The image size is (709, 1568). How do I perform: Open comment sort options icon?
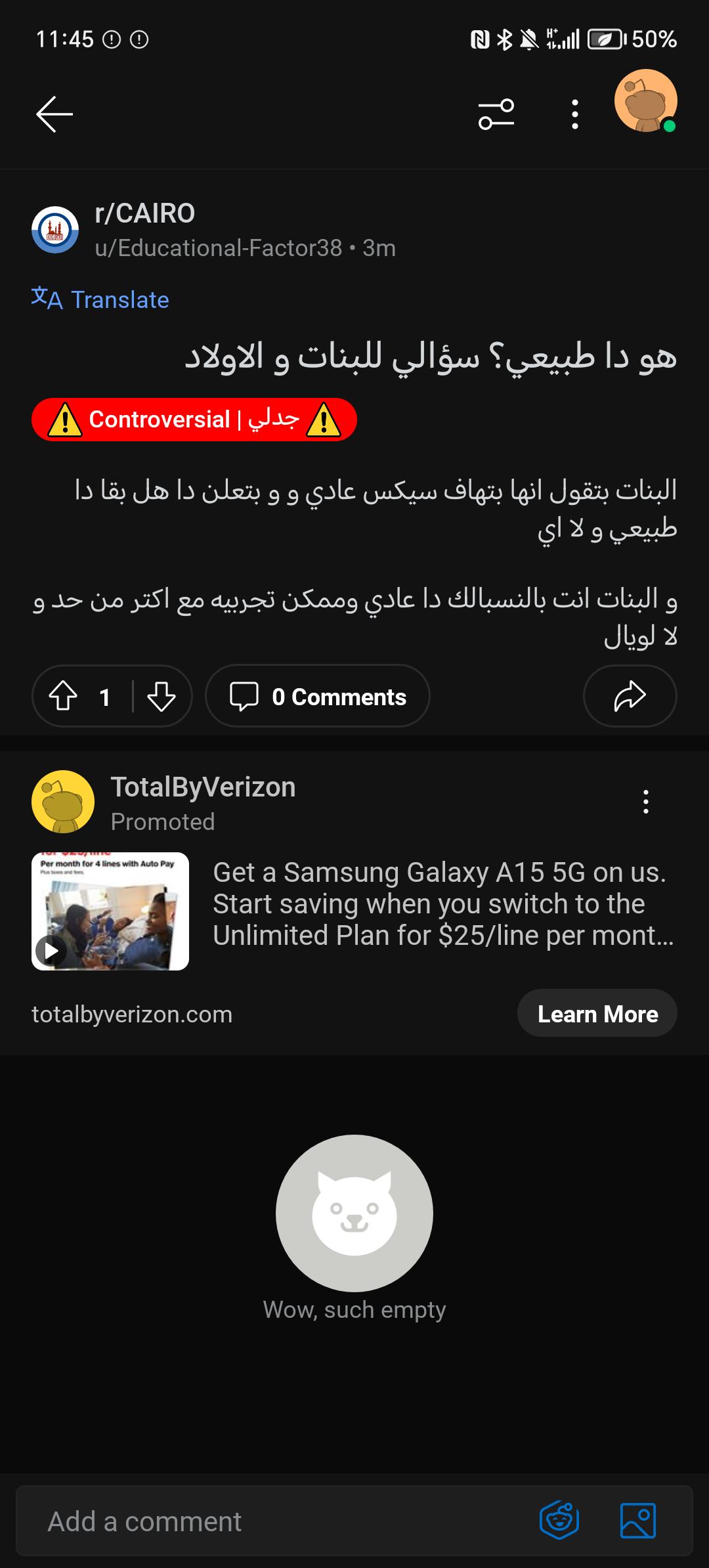tap(496, 114)
